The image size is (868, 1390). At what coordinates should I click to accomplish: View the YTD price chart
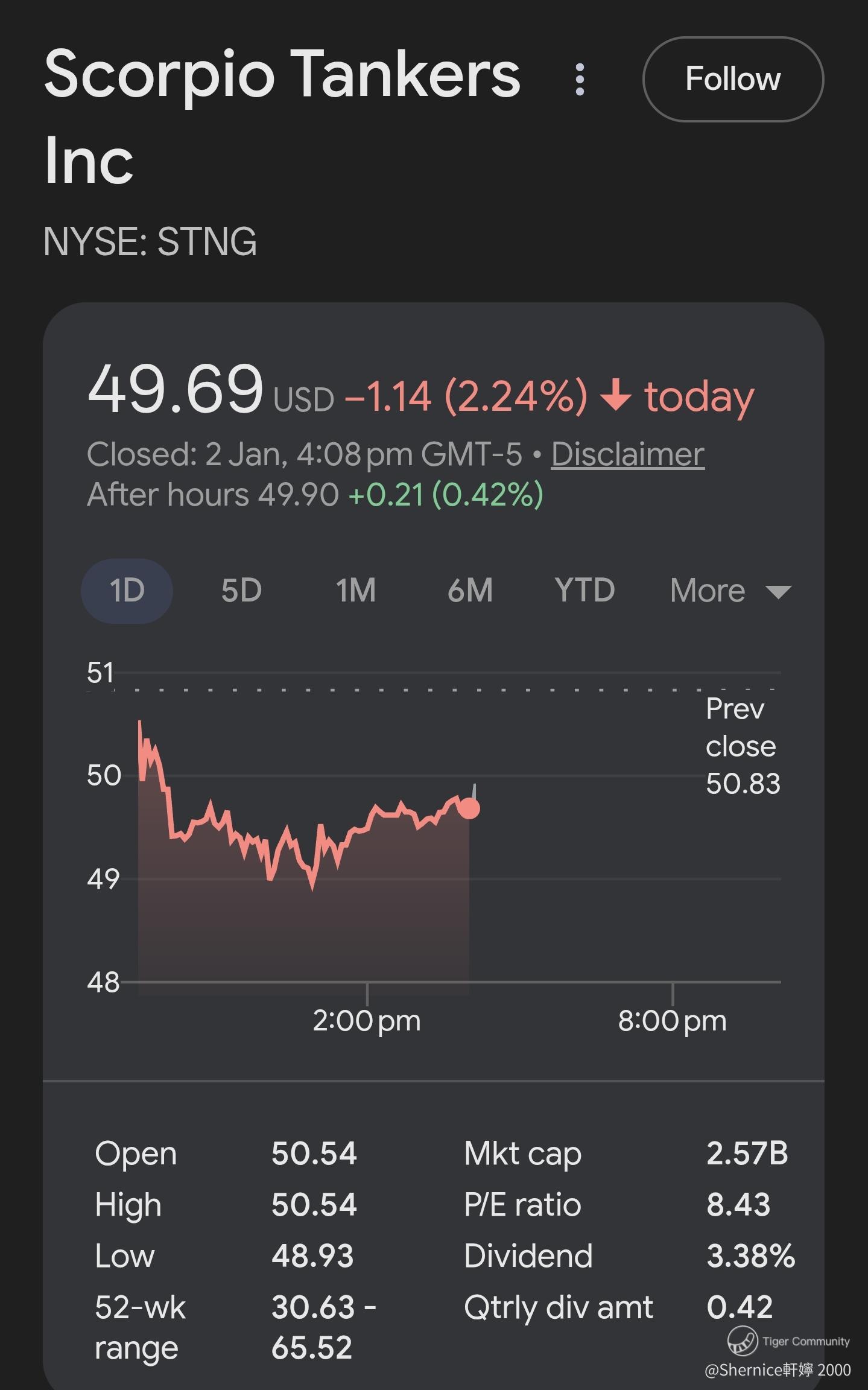click(x=584, y=591)
